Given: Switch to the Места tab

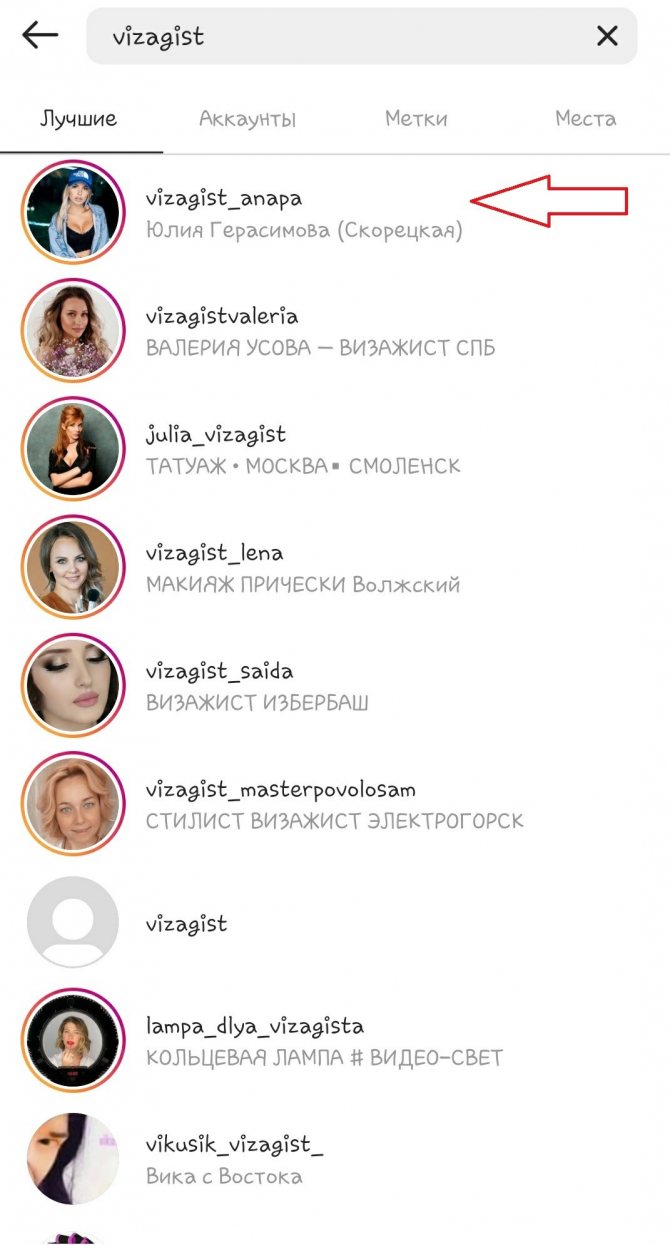Looking at the screenshot, I should 585,119.
